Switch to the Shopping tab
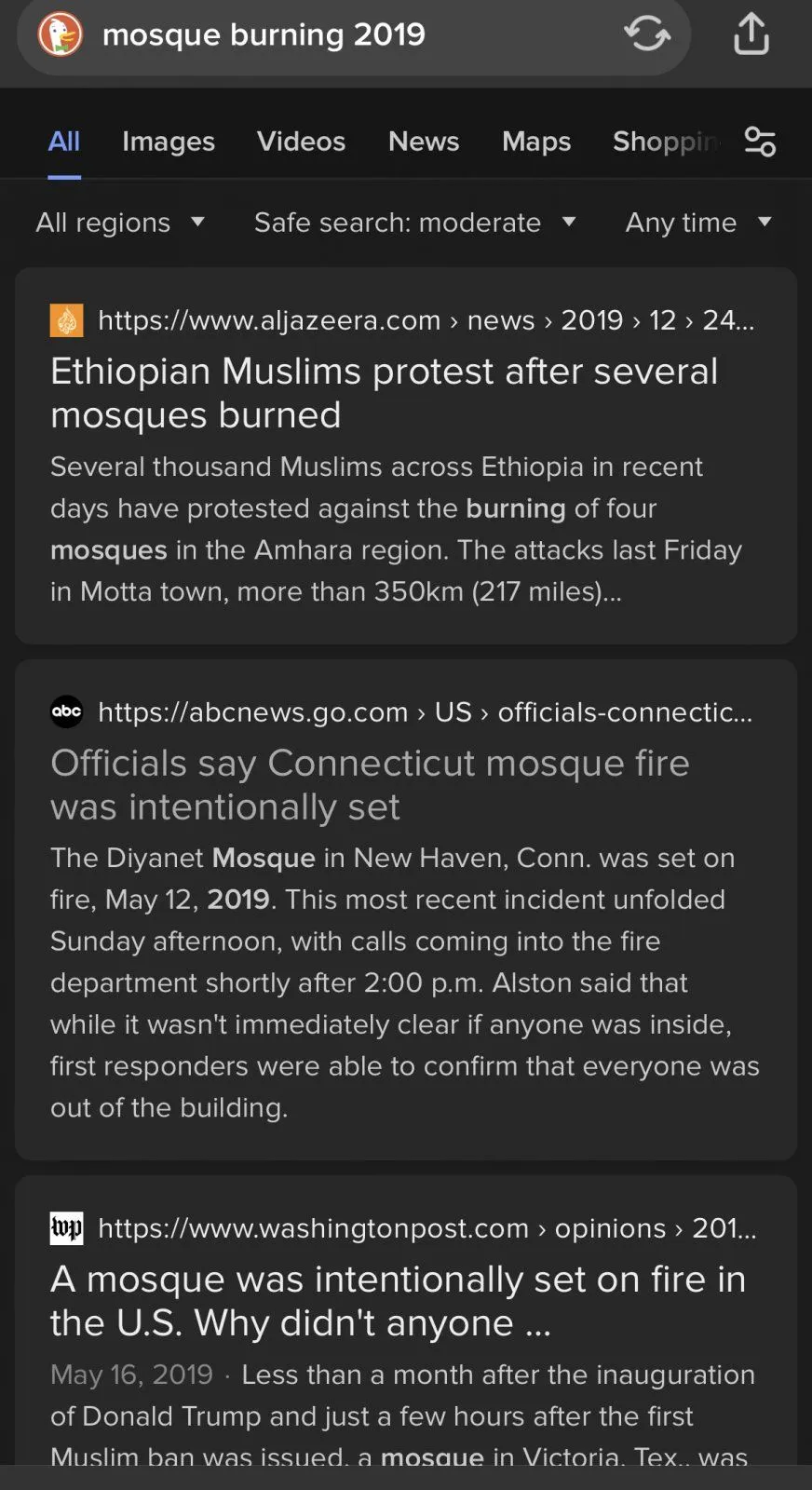Screen dimensions: 812x1490 pyautogui.click(x=665, y=142)
